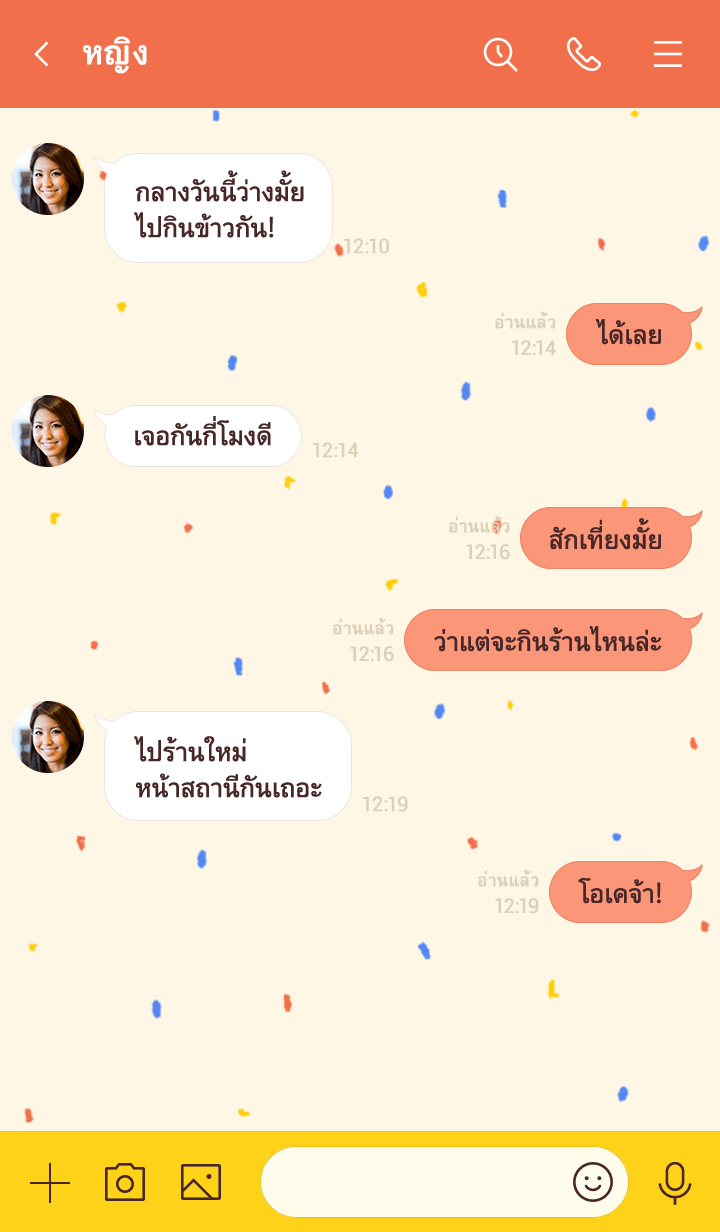View หญิง's profile picture beside กลางวันนี้ว่างมั้ย

click(x=48, y=179)
